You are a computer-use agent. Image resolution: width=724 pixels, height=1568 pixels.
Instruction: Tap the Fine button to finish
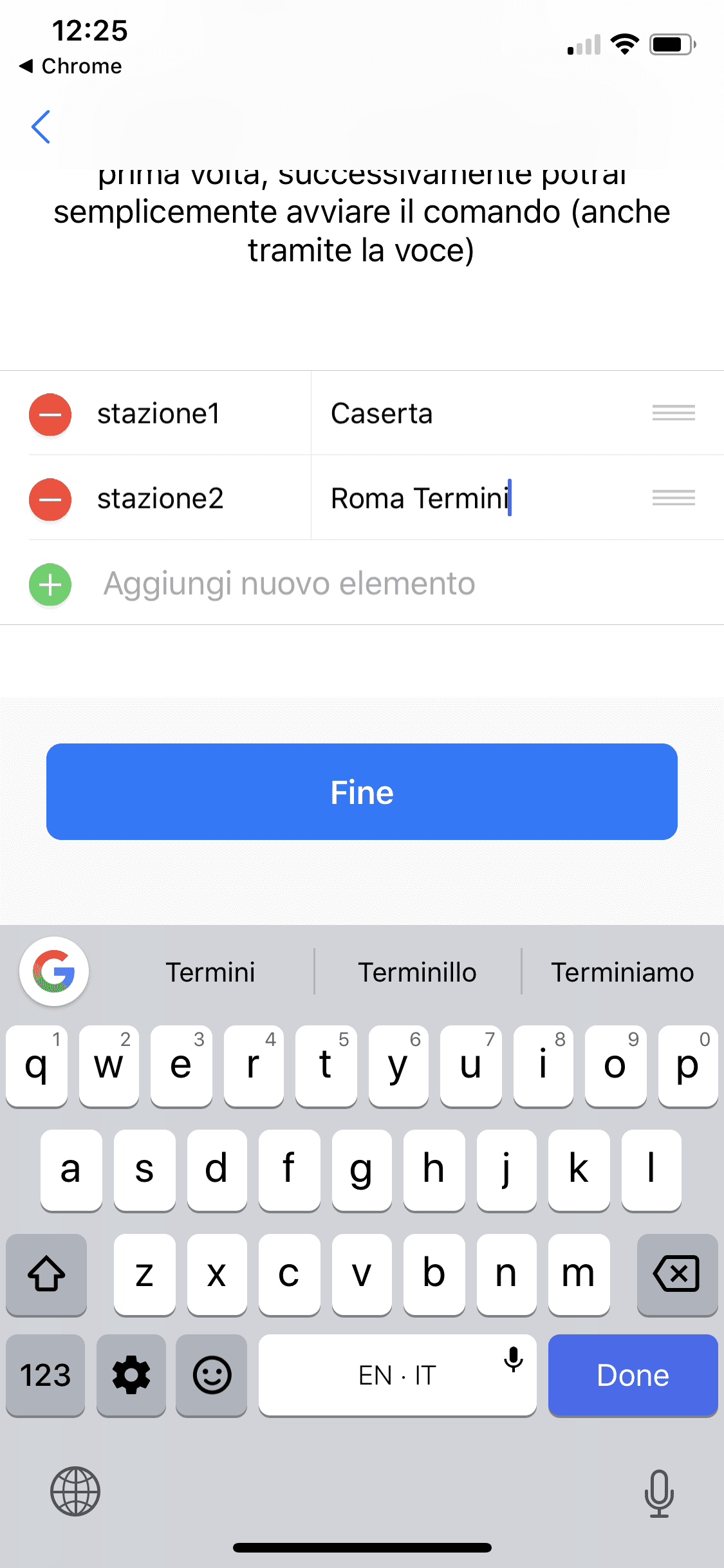[362, 792]
